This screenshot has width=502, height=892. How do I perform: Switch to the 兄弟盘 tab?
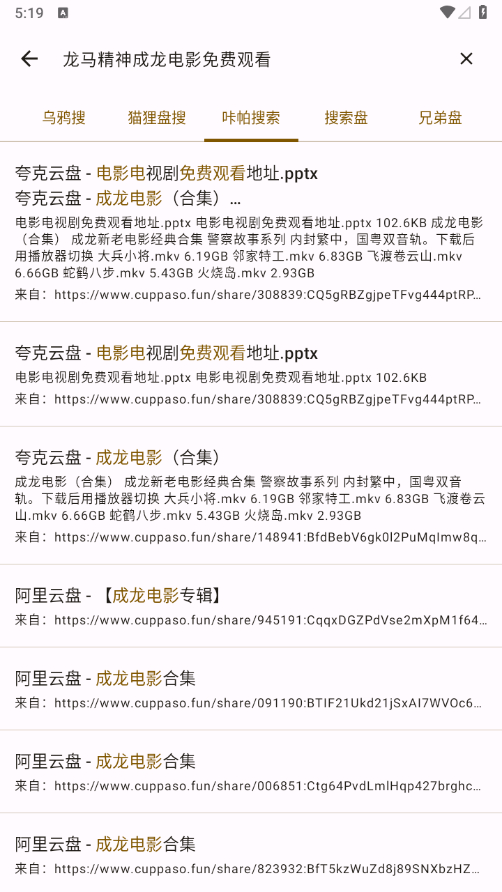[x=439, y=118]
